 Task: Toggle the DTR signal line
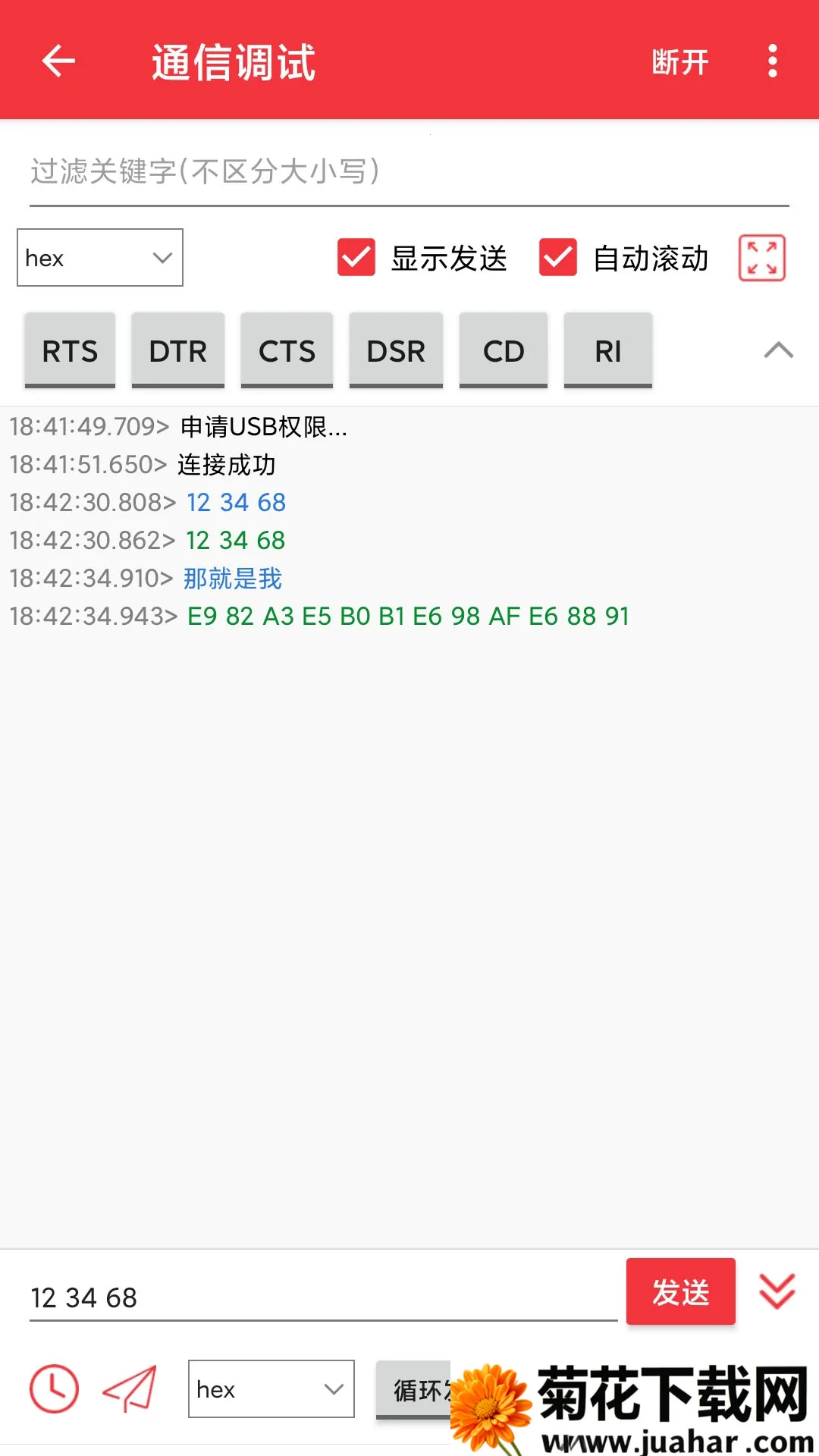[177, 350]
